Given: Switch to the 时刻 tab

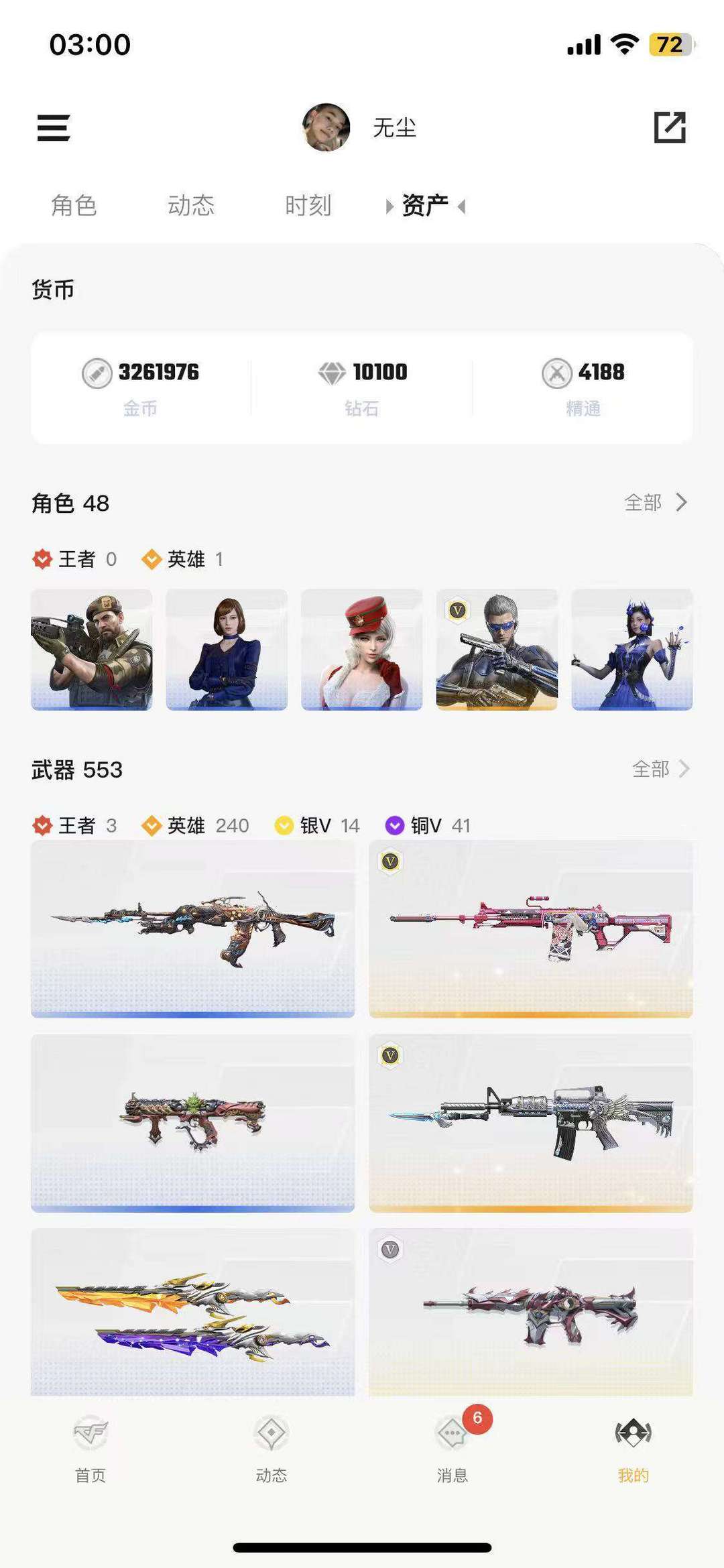Looking at the screenshot, I should pyautogui.click(x=308, y=205).
